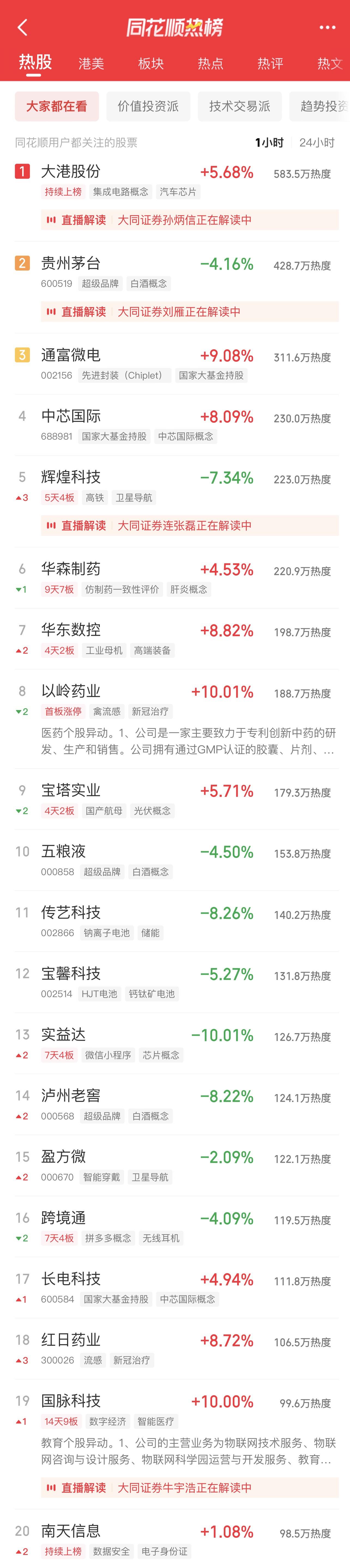This screenshot has width=350, height=1568.
Task: Open the three-dot overflow menu
Action: coord(327,28)
